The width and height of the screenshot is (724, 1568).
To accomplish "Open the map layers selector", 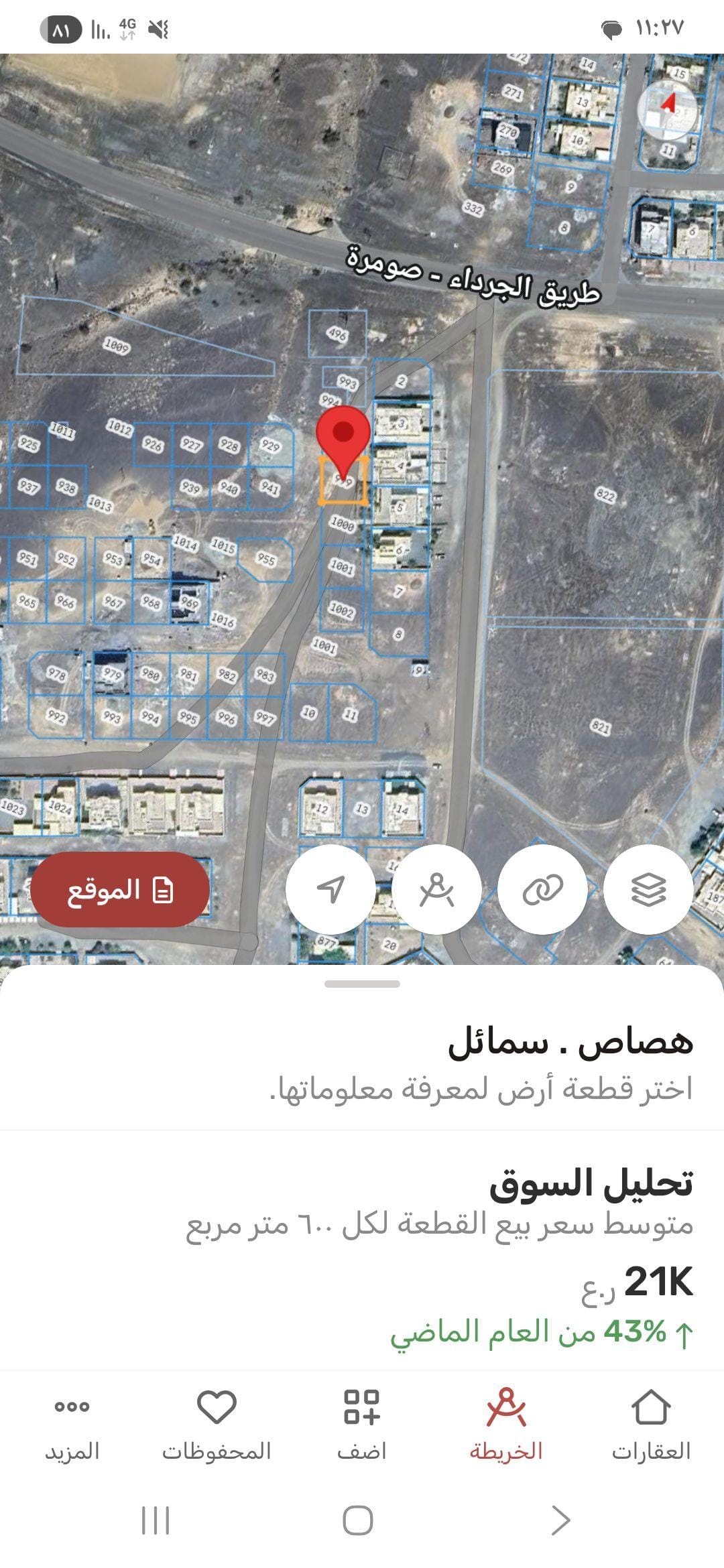I will (x=648, y=890).
